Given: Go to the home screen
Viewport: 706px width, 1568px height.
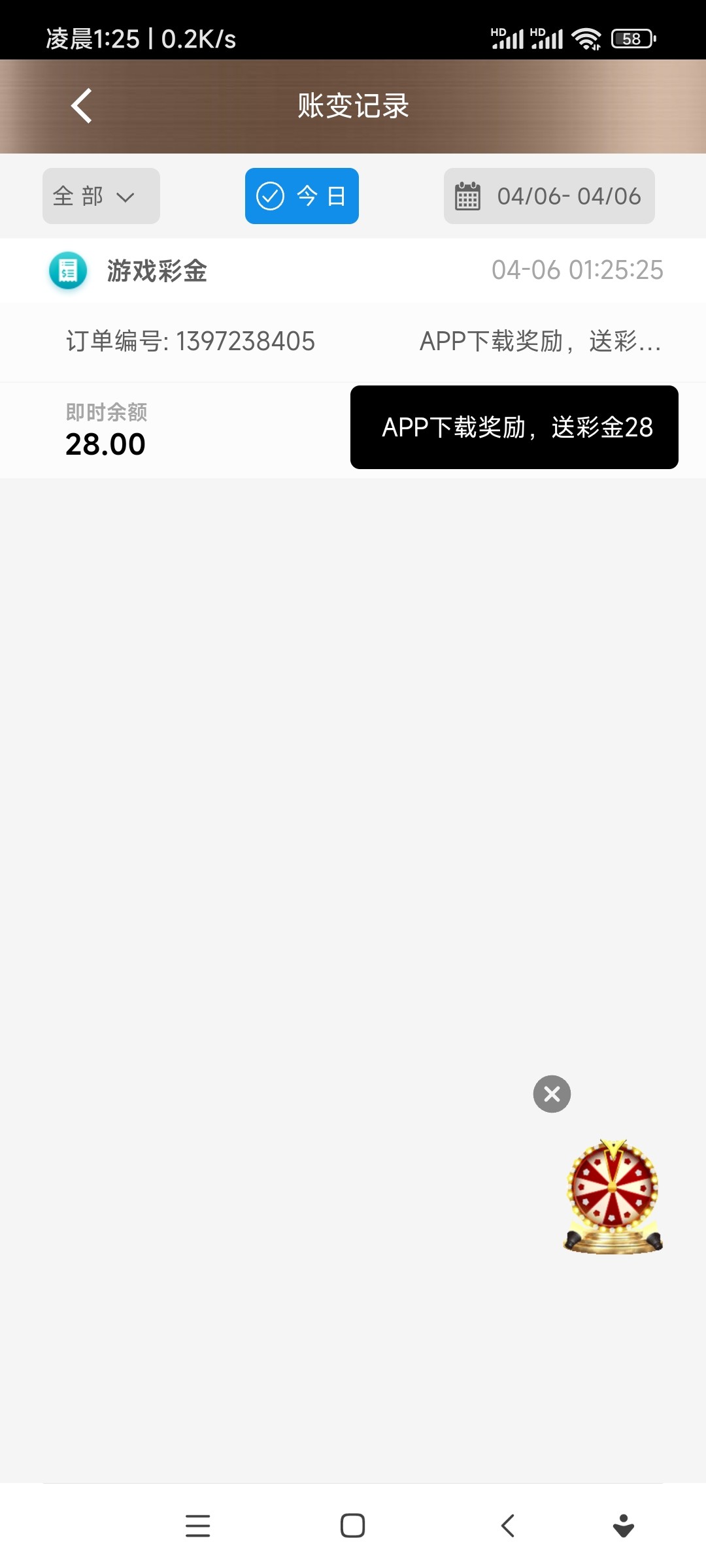Looking at the screenshot, I should [353, 1526].
